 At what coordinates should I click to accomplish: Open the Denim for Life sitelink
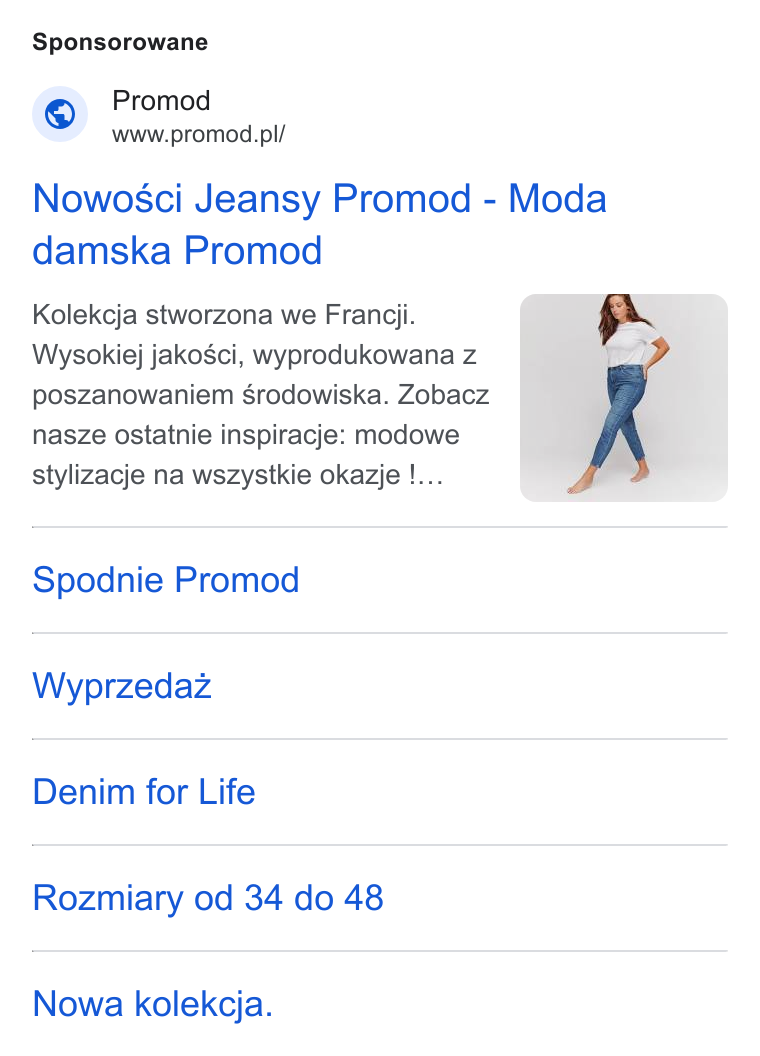144,792
